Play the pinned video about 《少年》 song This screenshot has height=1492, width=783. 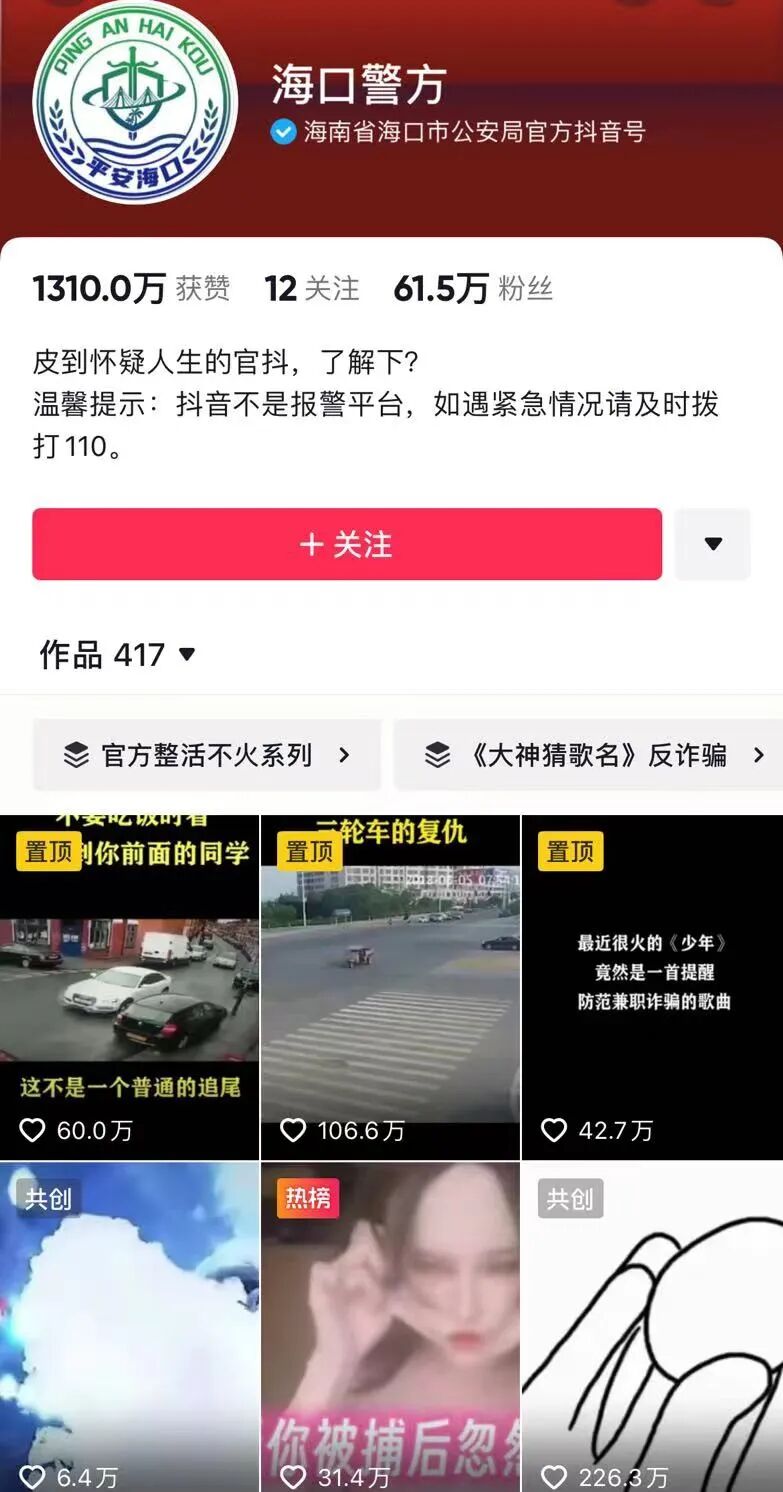(x=653, y=987)
